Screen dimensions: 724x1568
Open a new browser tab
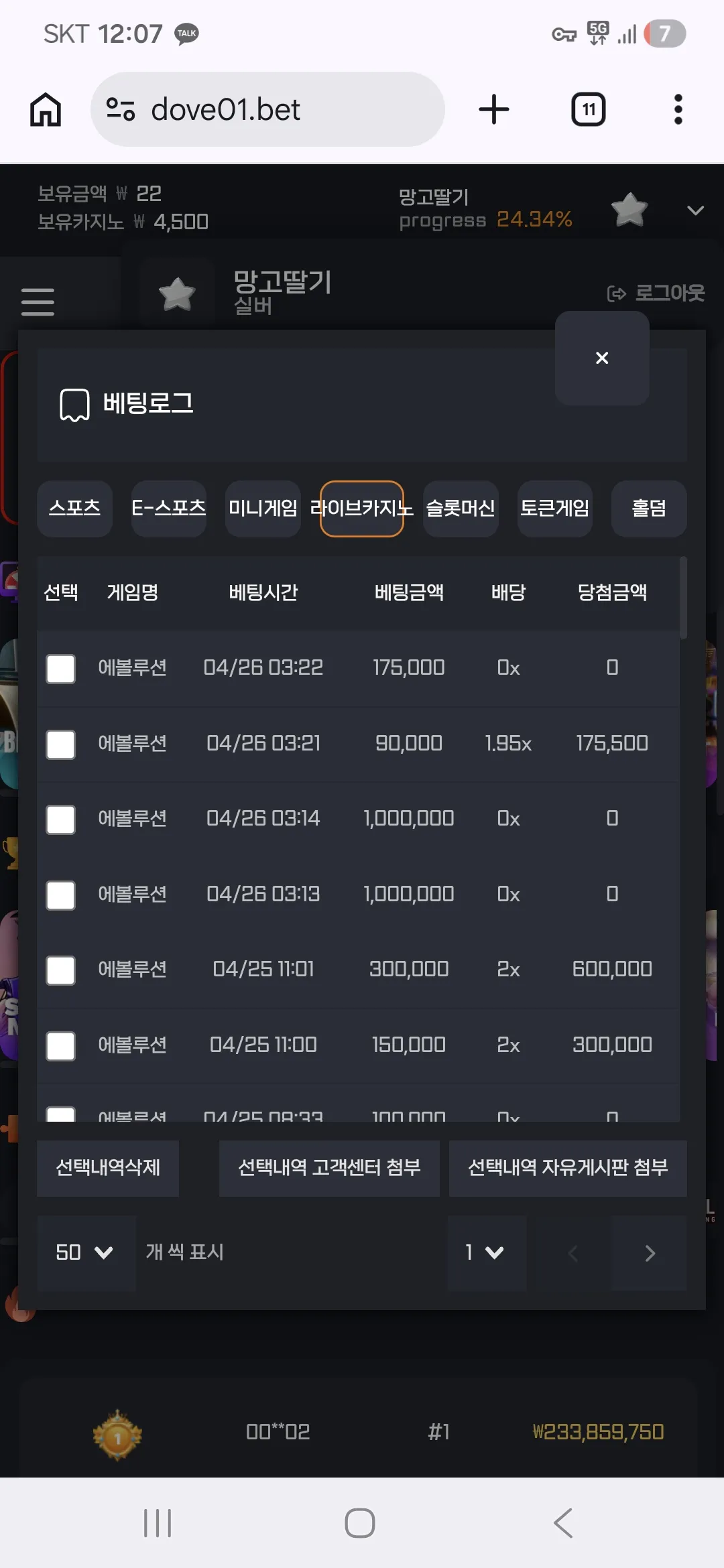tap(494, 109)
